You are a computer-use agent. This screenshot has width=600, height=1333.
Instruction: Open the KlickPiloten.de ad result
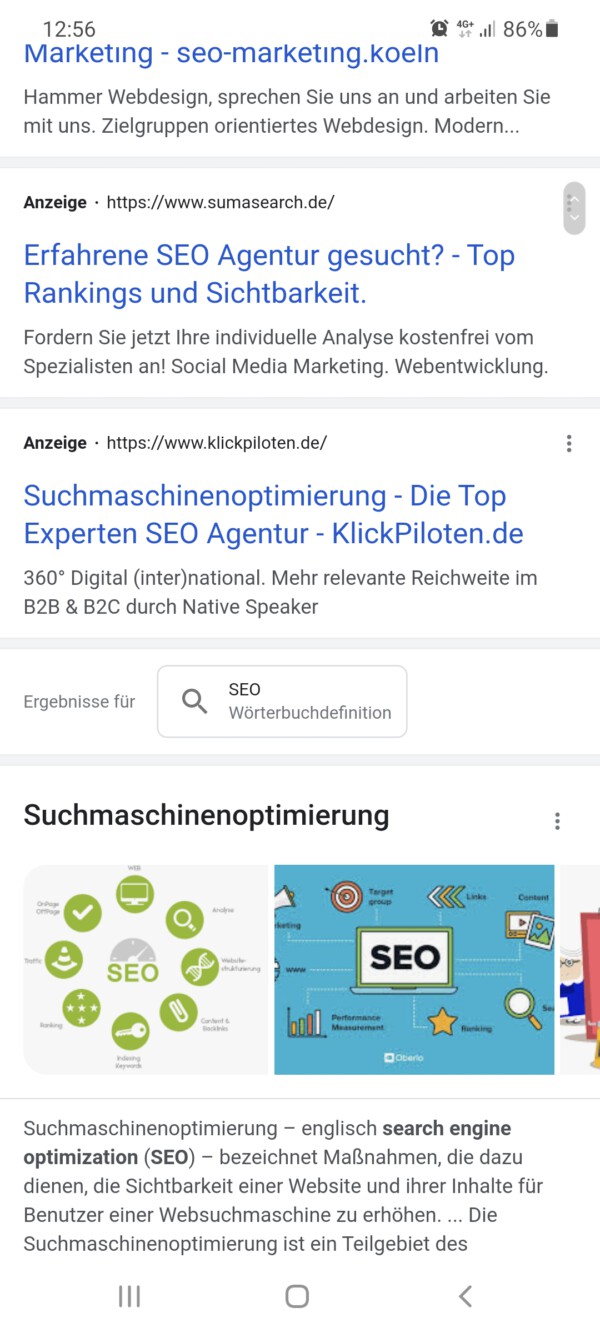pyautogui.click(x=273, y=514)
